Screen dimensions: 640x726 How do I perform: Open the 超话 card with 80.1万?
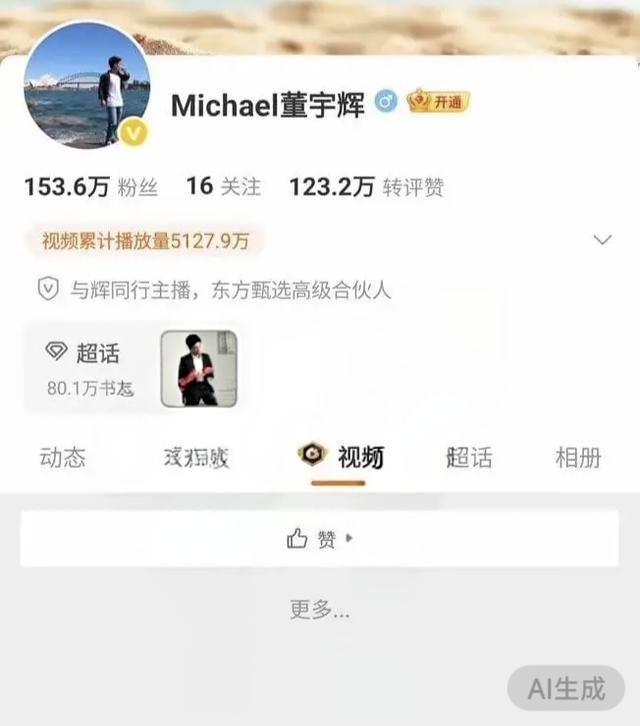(90, 368)
